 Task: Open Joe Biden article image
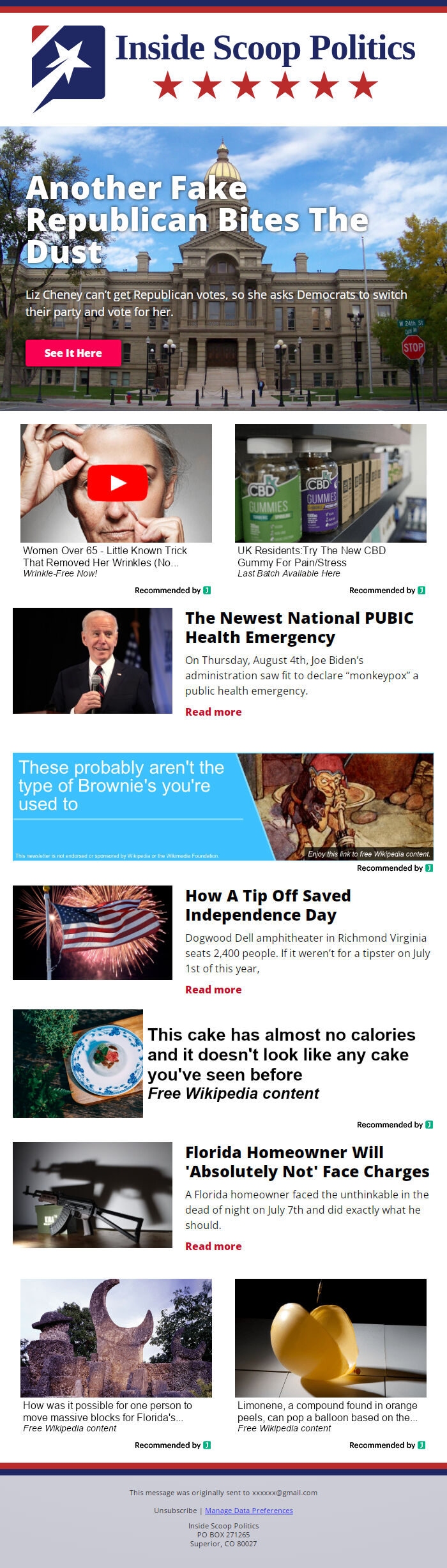(93, 661)
